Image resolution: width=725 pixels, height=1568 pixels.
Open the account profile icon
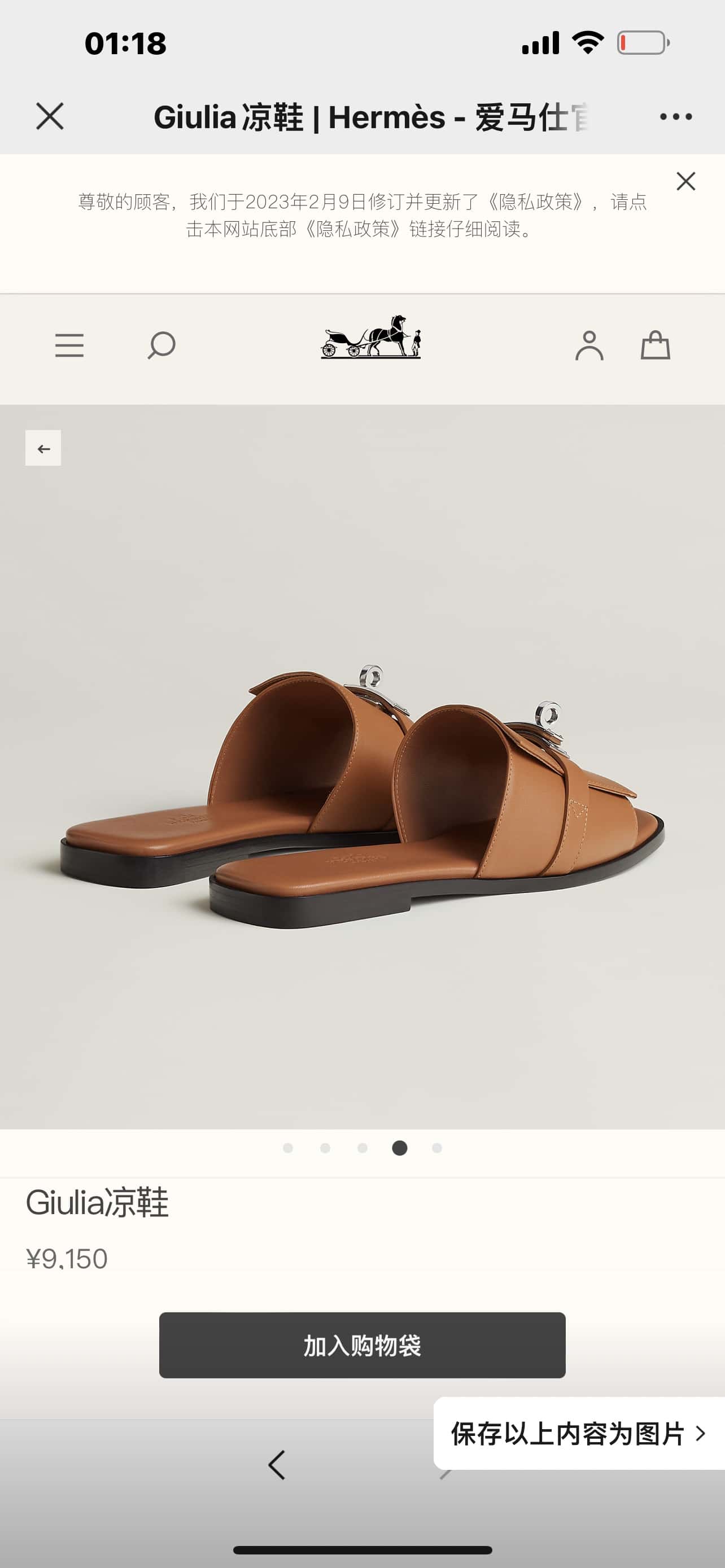pos(589,345)
